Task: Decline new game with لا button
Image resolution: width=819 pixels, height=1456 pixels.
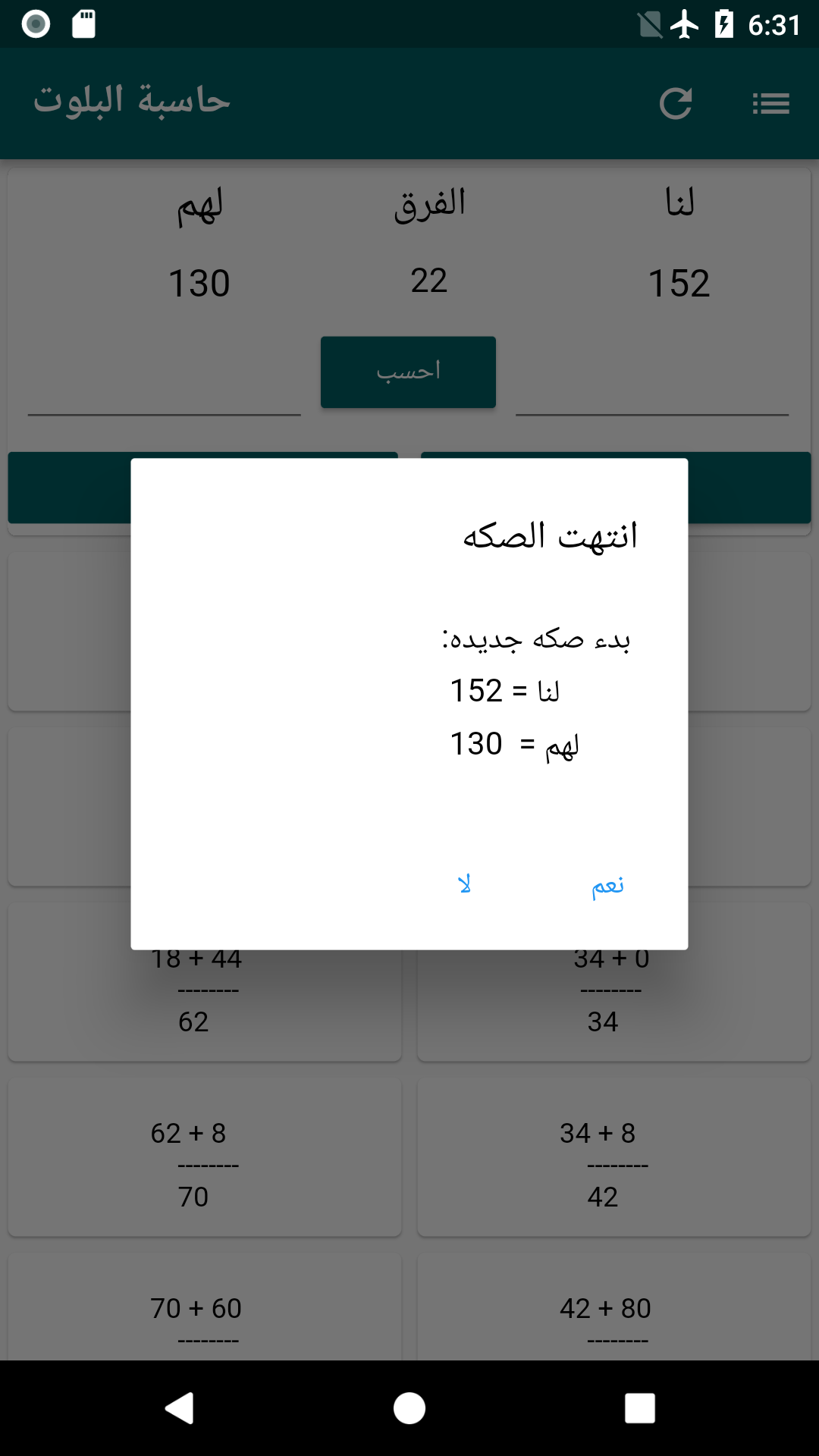Action: (x=465, y=884)
